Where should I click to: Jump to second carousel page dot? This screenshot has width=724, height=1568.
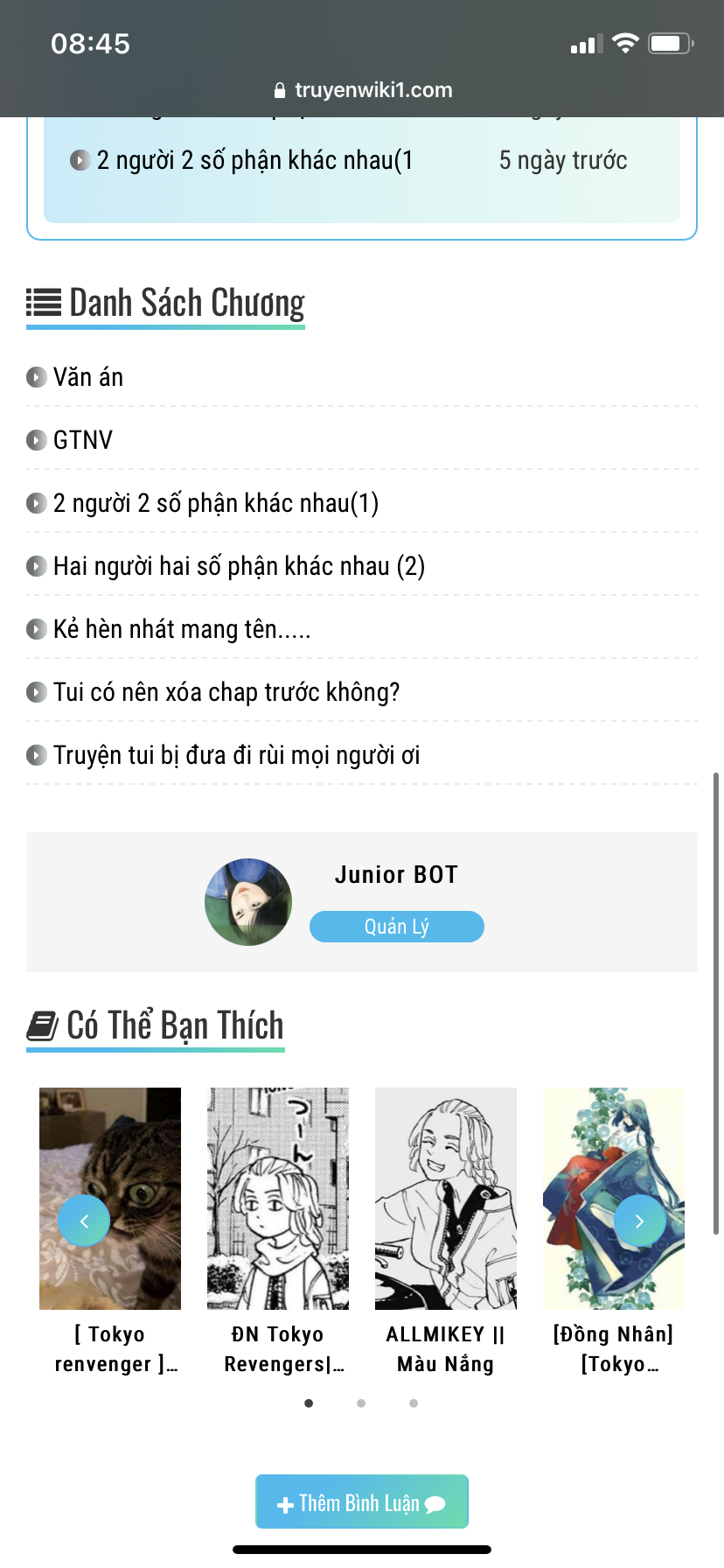pyautogui.click(x=361, y=1403)
